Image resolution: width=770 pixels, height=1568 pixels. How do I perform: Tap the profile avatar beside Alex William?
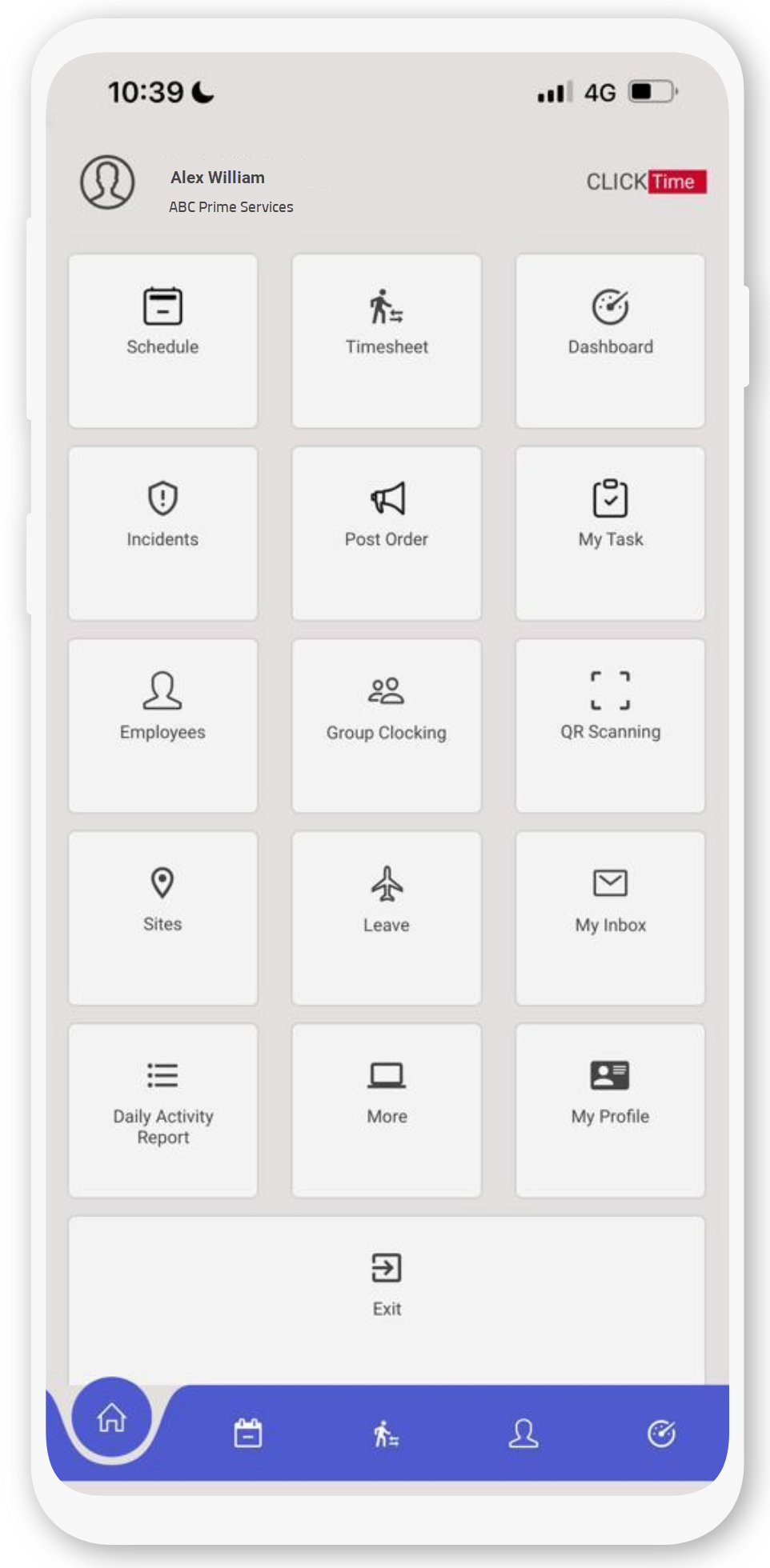107,182
